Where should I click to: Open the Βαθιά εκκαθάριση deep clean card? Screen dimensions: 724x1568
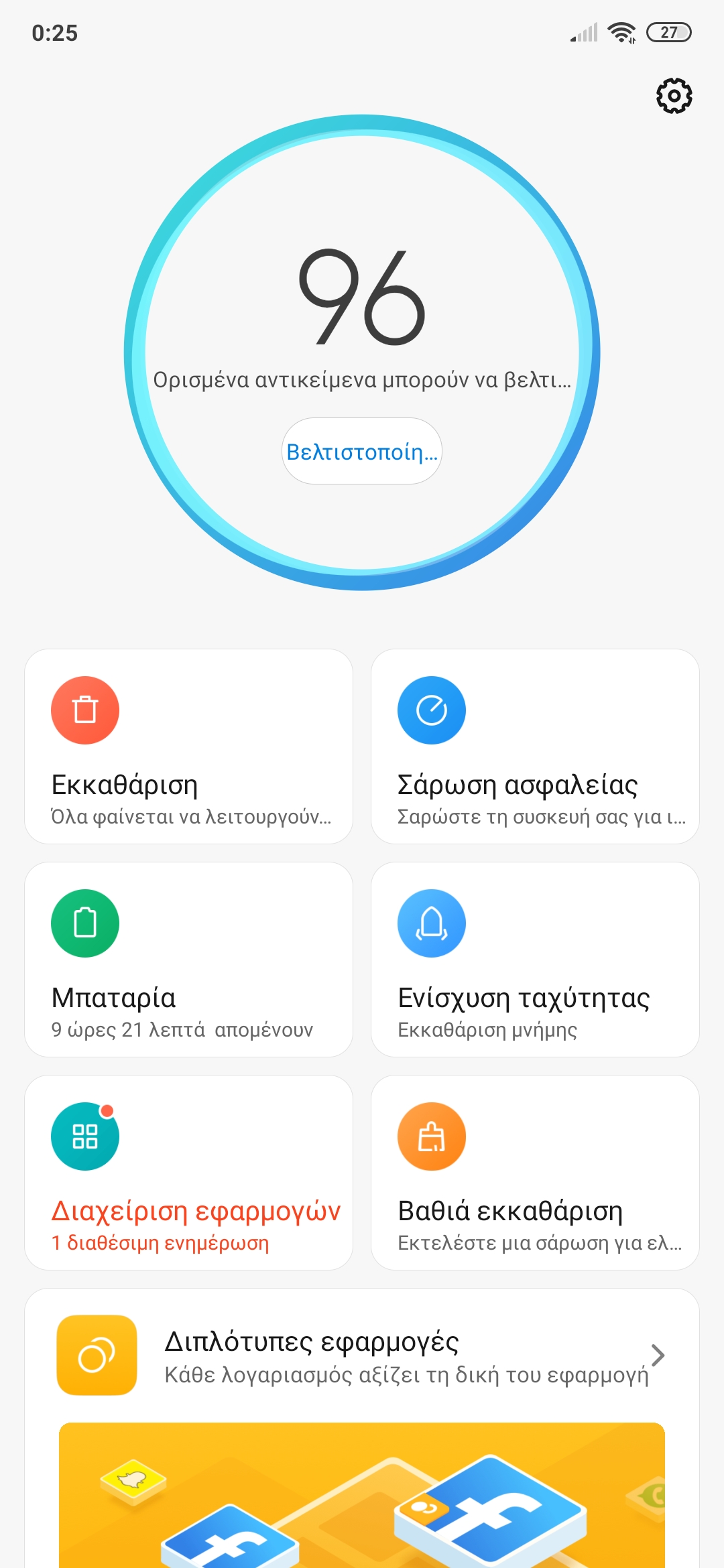pos(535,1173)
